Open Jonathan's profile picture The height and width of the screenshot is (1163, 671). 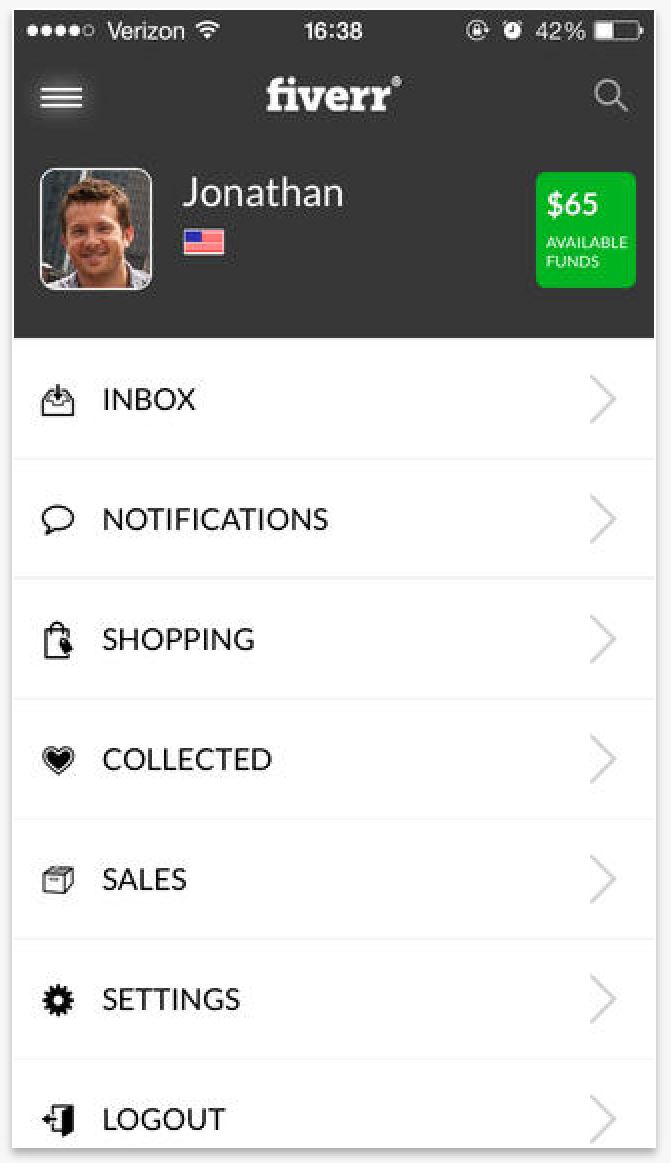point(96,229)
